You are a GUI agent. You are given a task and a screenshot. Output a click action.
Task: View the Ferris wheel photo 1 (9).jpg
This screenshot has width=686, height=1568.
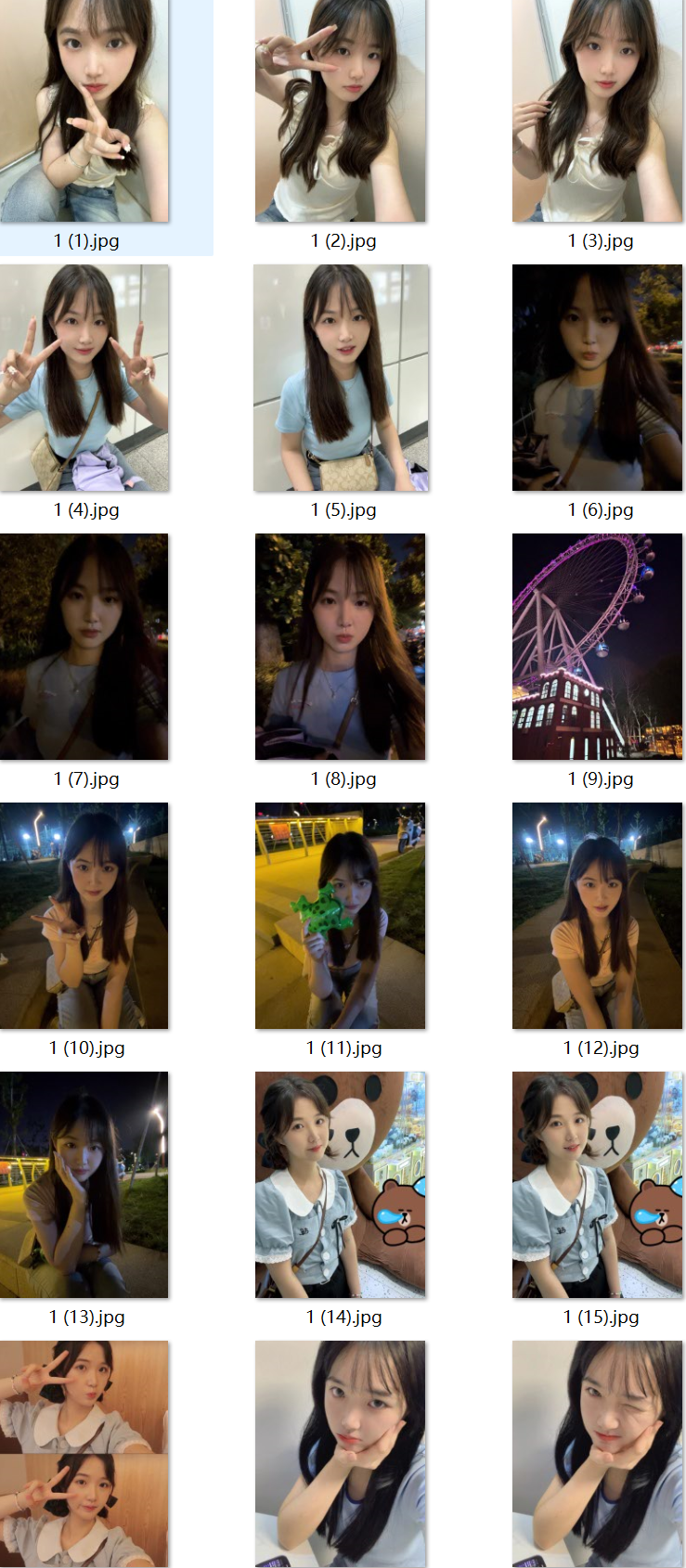click(x=597, y=647)
